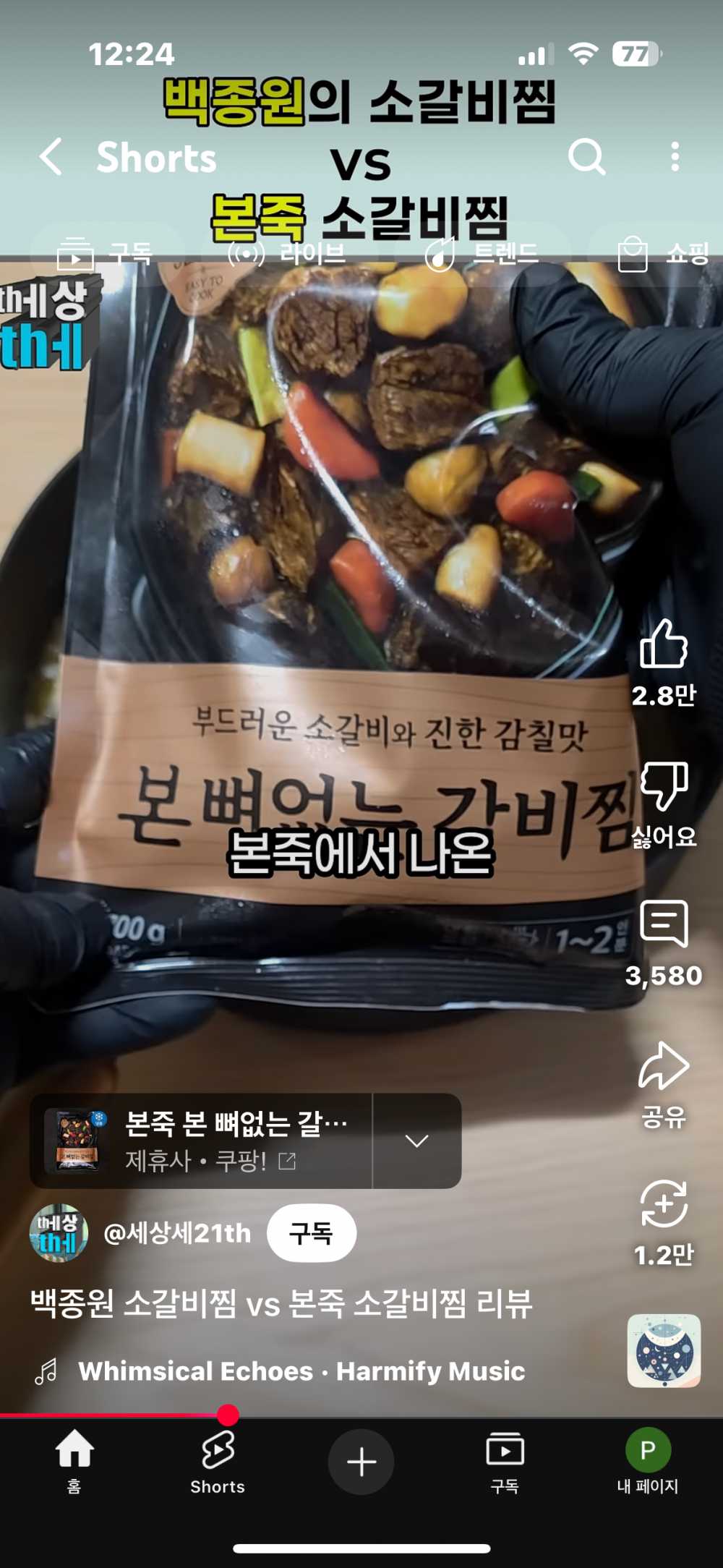
Task: Subscribe to @세상세21th
Action: click(x=311, y=1233)
